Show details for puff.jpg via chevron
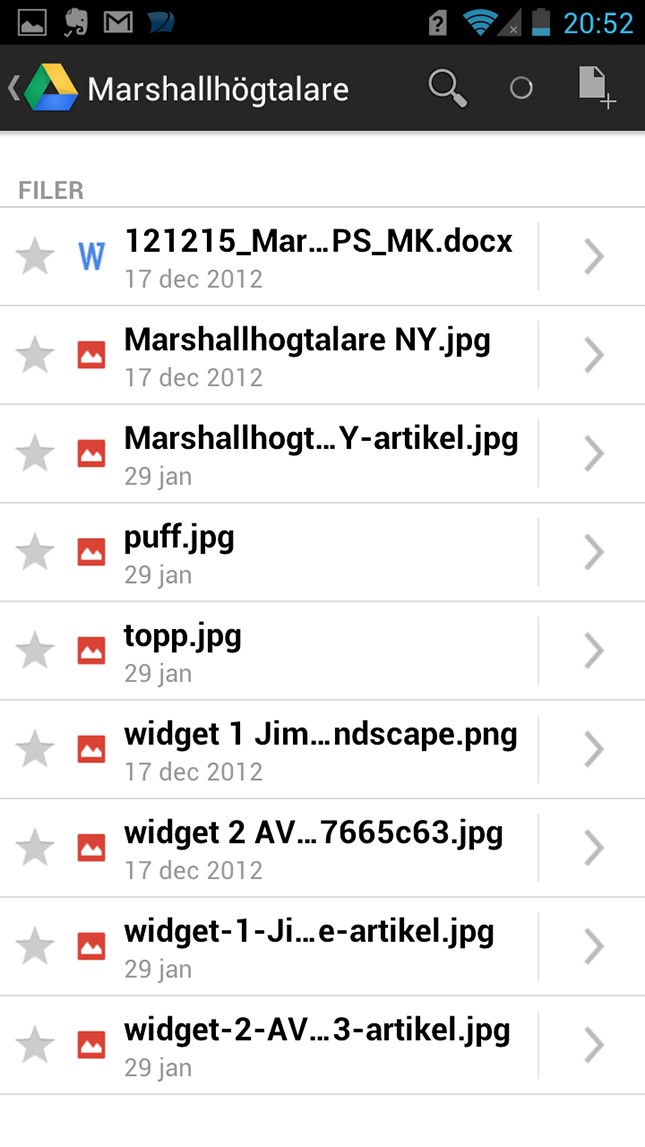Viewport: 645px width, 1147px height. (x=594, y=552)
